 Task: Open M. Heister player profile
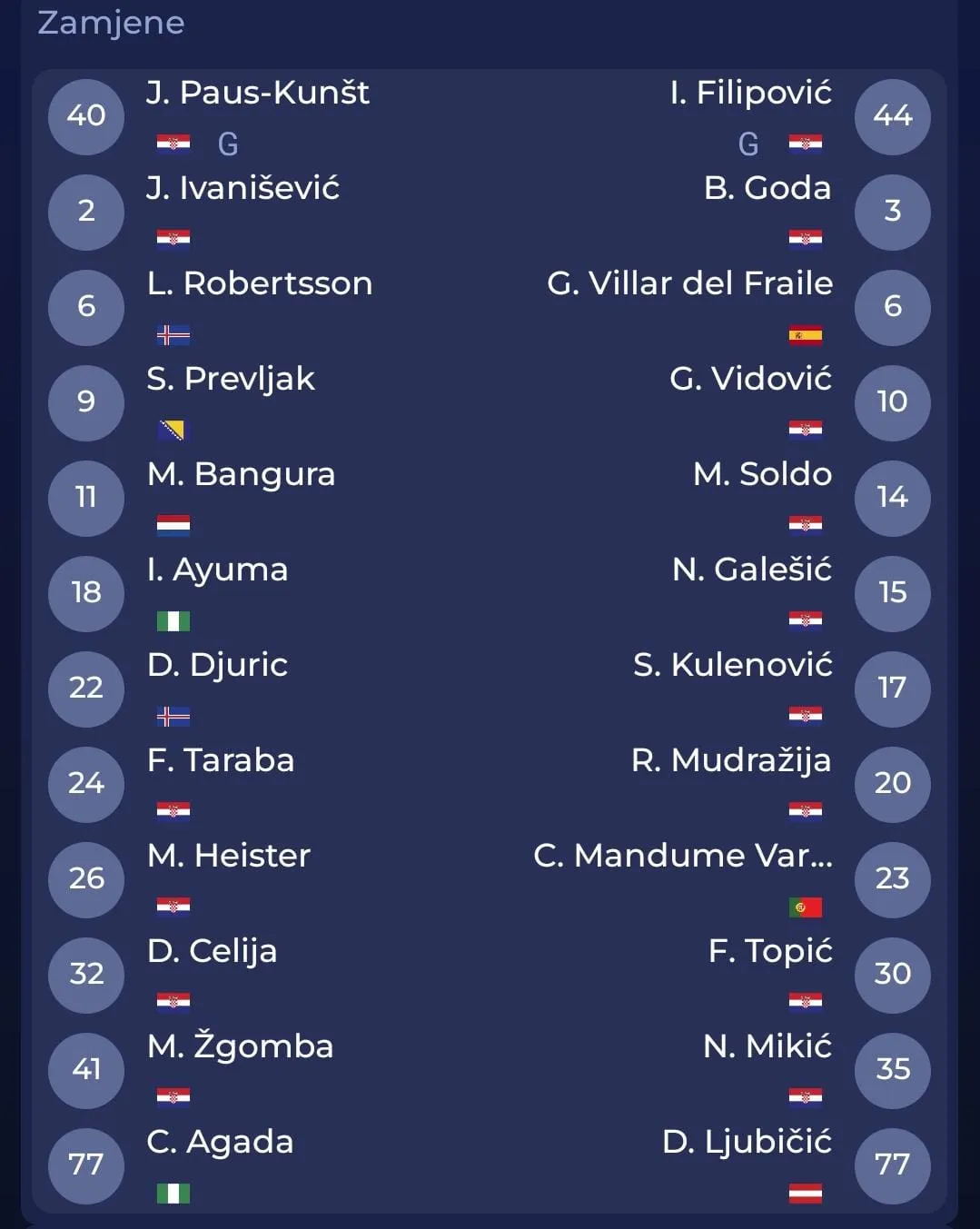[x=229, y=857]
